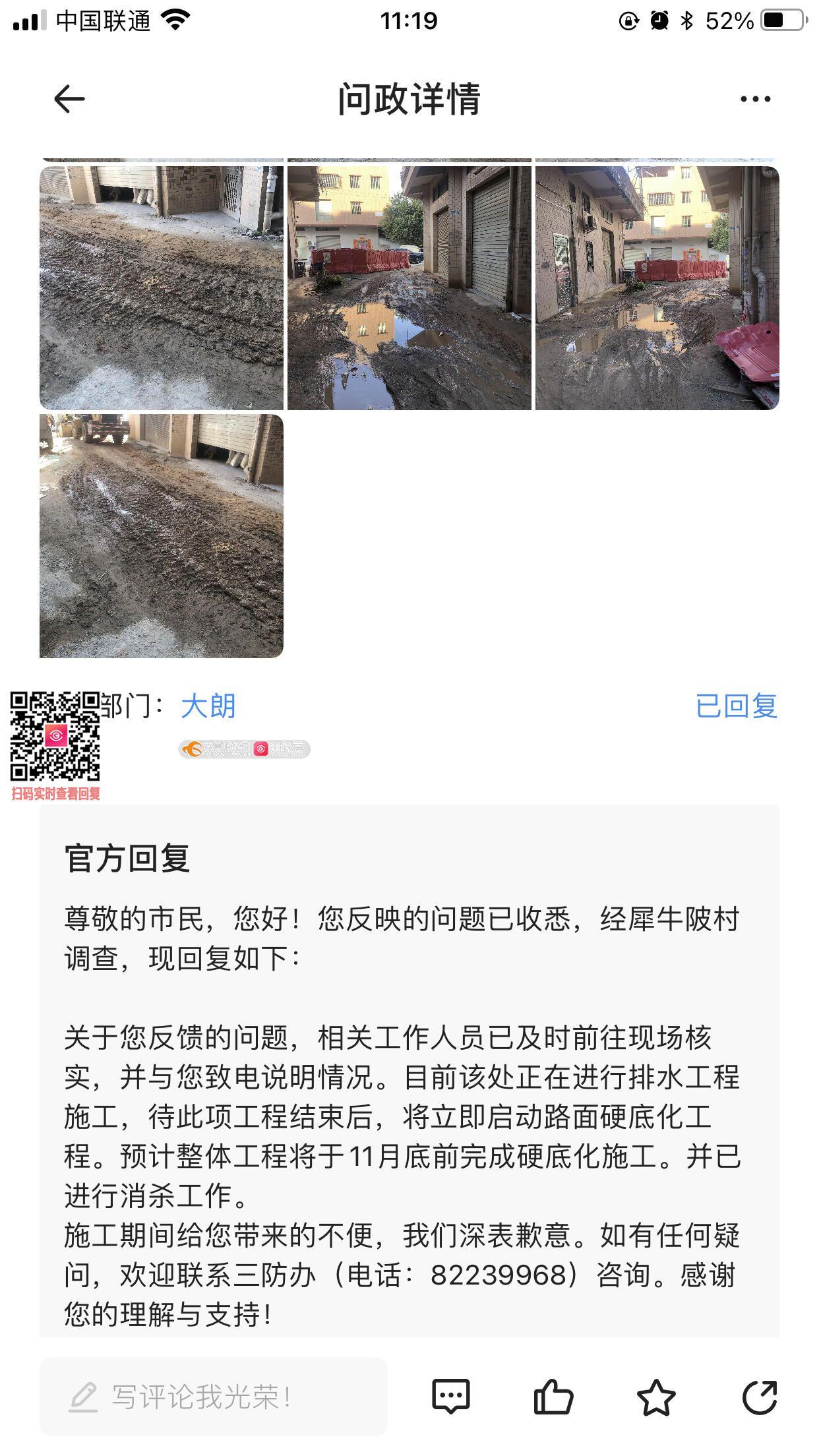Open the three-dot more options menu
This screenshot has height=1456, width=819.
755,100
